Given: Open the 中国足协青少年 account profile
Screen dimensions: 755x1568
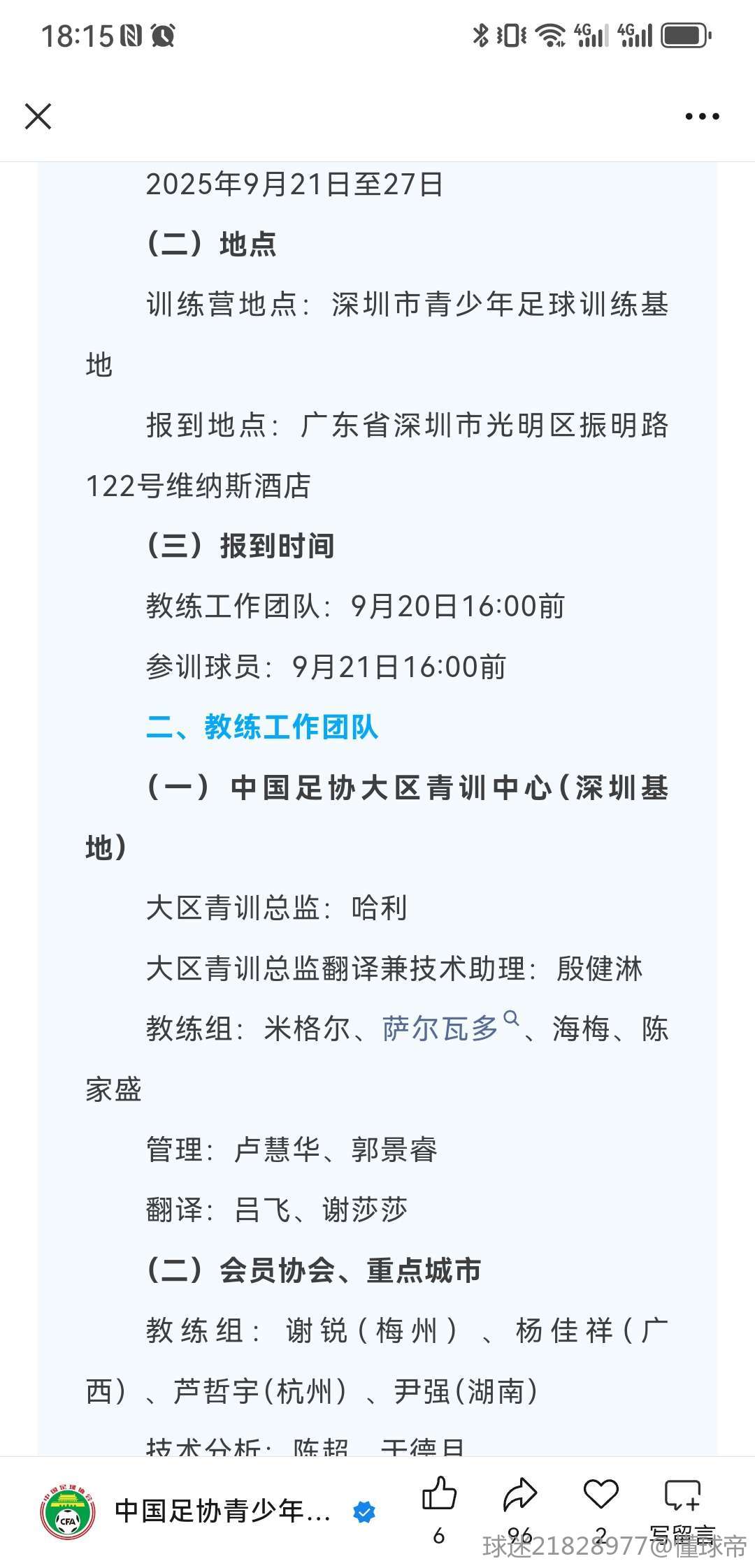Looking at the screenshot, I should point(222,1511).
